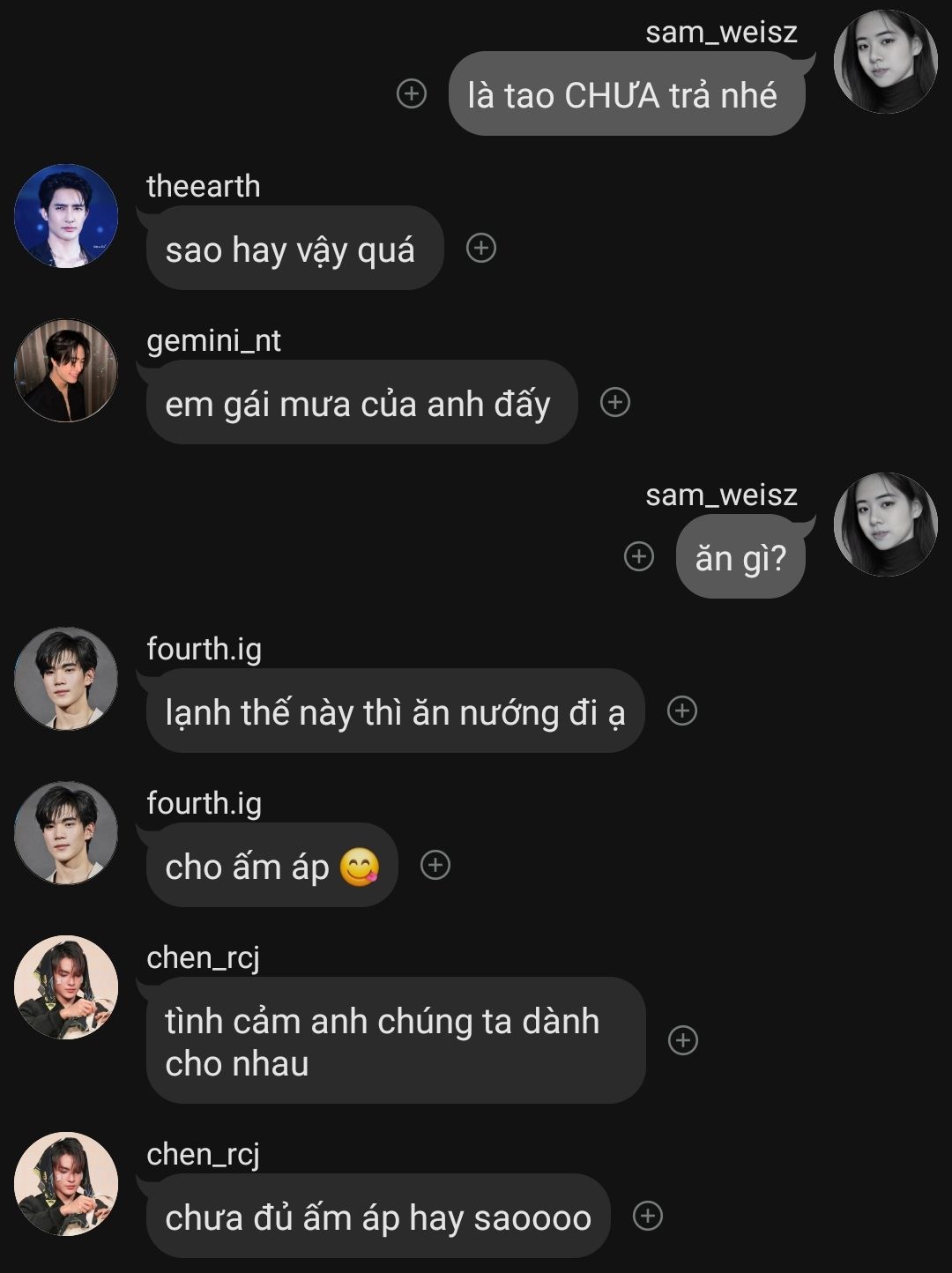Open gemini_nt's profile avatar
Image resolution: width=952 pixels, height=1273 pixels.
(x=66, y=370)
